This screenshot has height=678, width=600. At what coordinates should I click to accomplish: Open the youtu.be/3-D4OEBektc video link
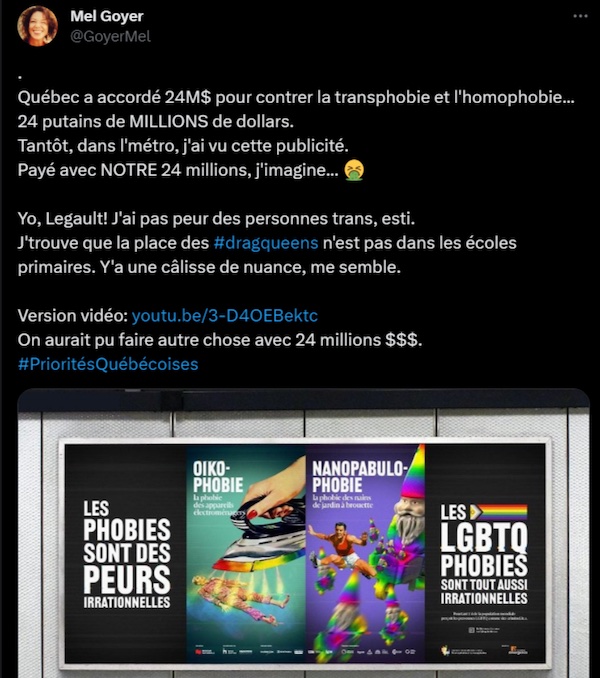(x=224, y=315)
